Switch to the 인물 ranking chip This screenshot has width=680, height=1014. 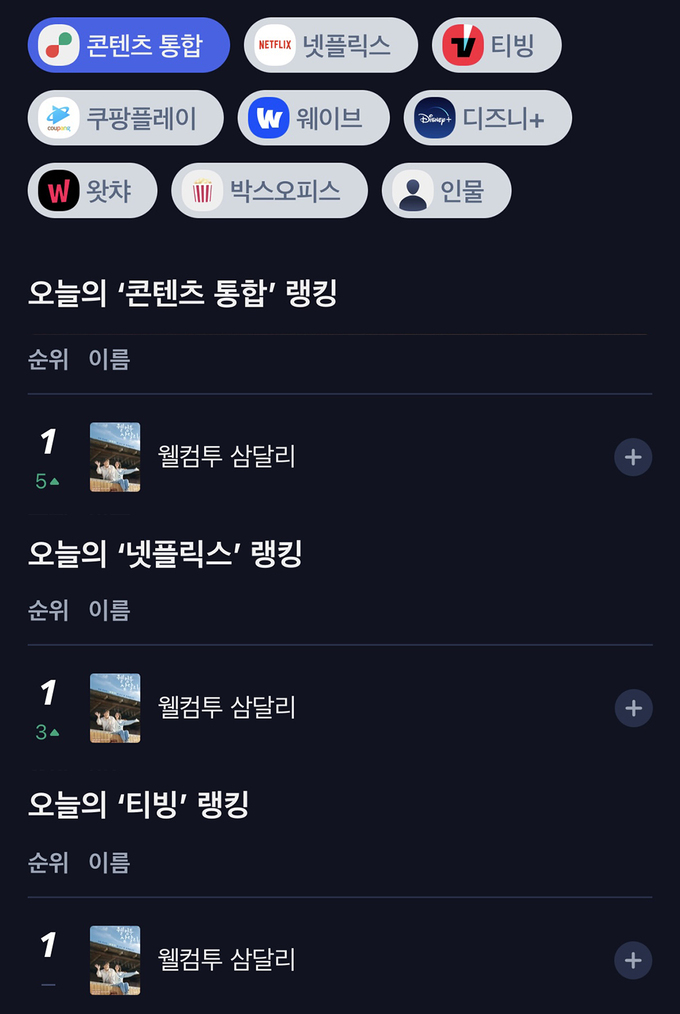point(446,190)
